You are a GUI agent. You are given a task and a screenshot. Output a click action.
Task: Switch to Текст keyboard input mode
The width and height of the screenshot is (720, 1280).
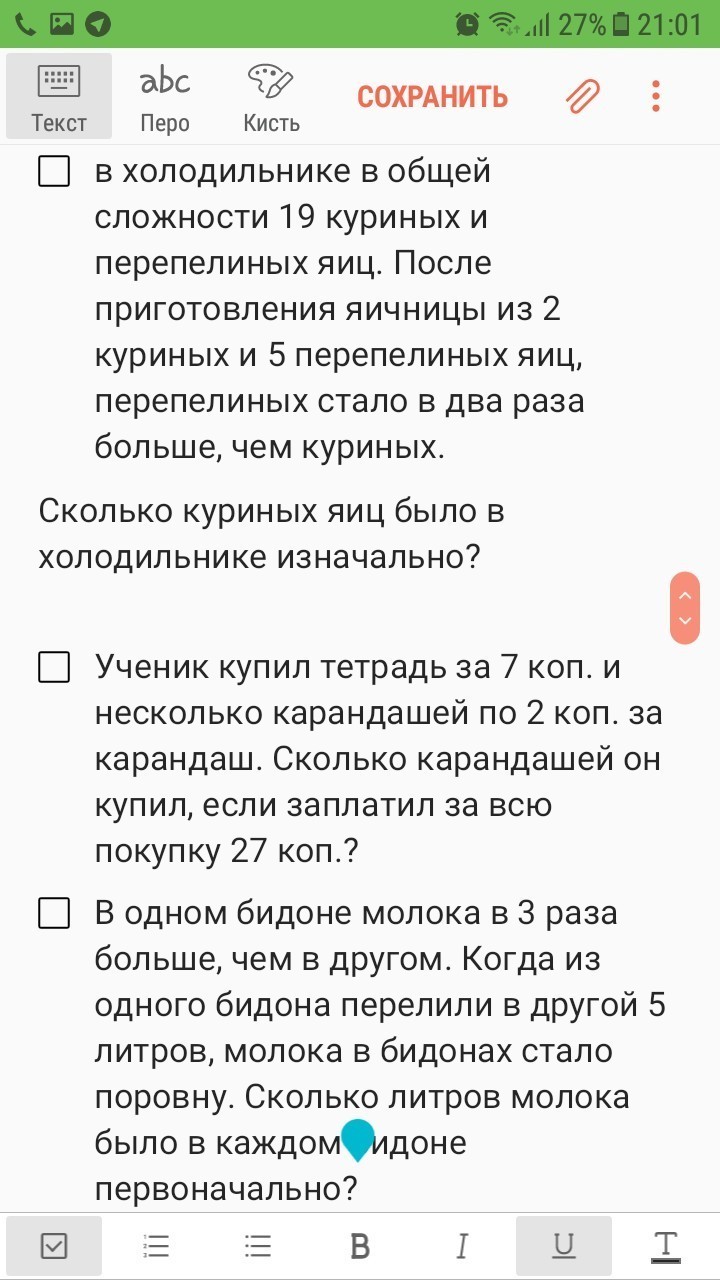[x=59, y=97]
